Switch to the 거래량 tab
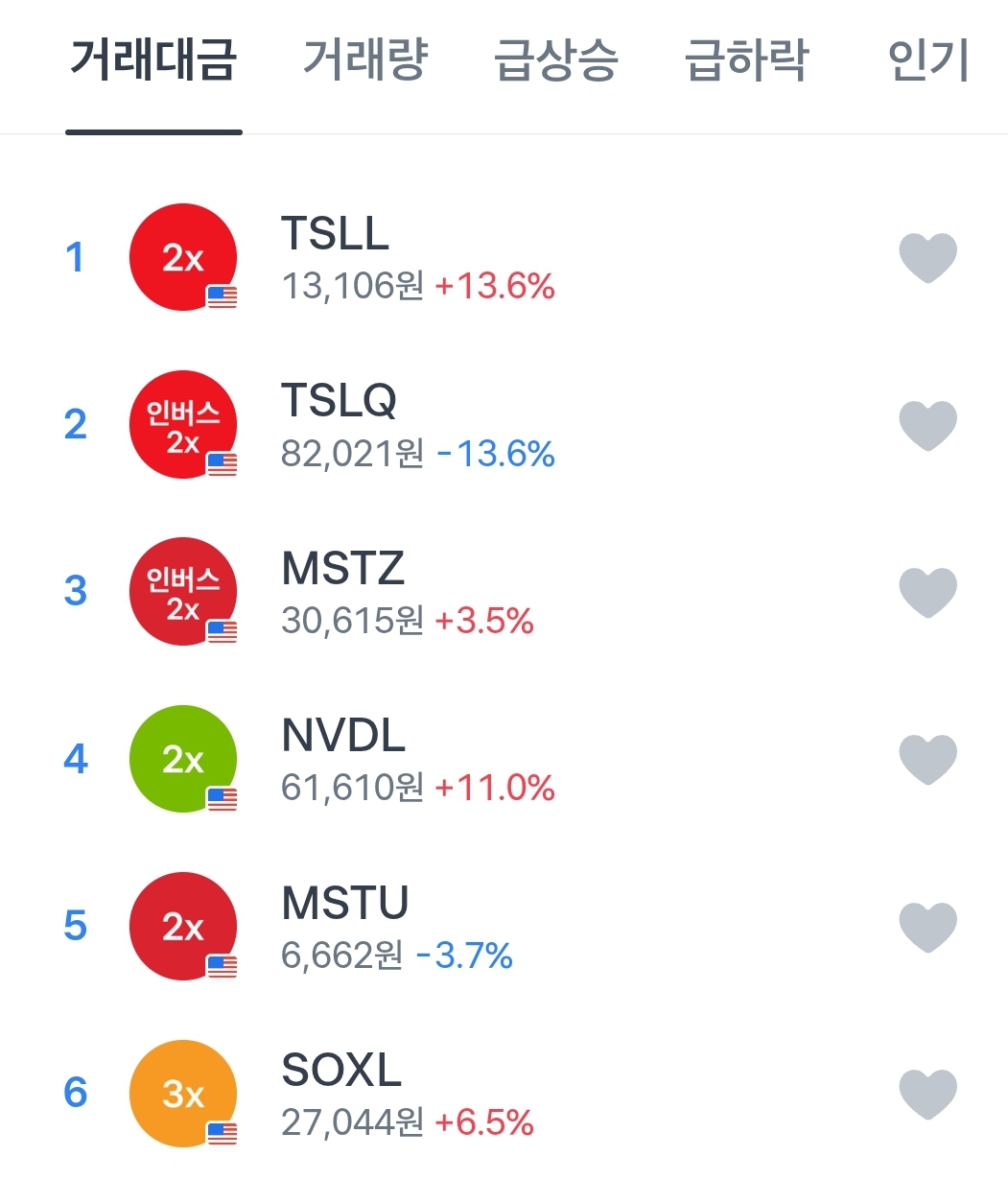 (x=364, y=59)
